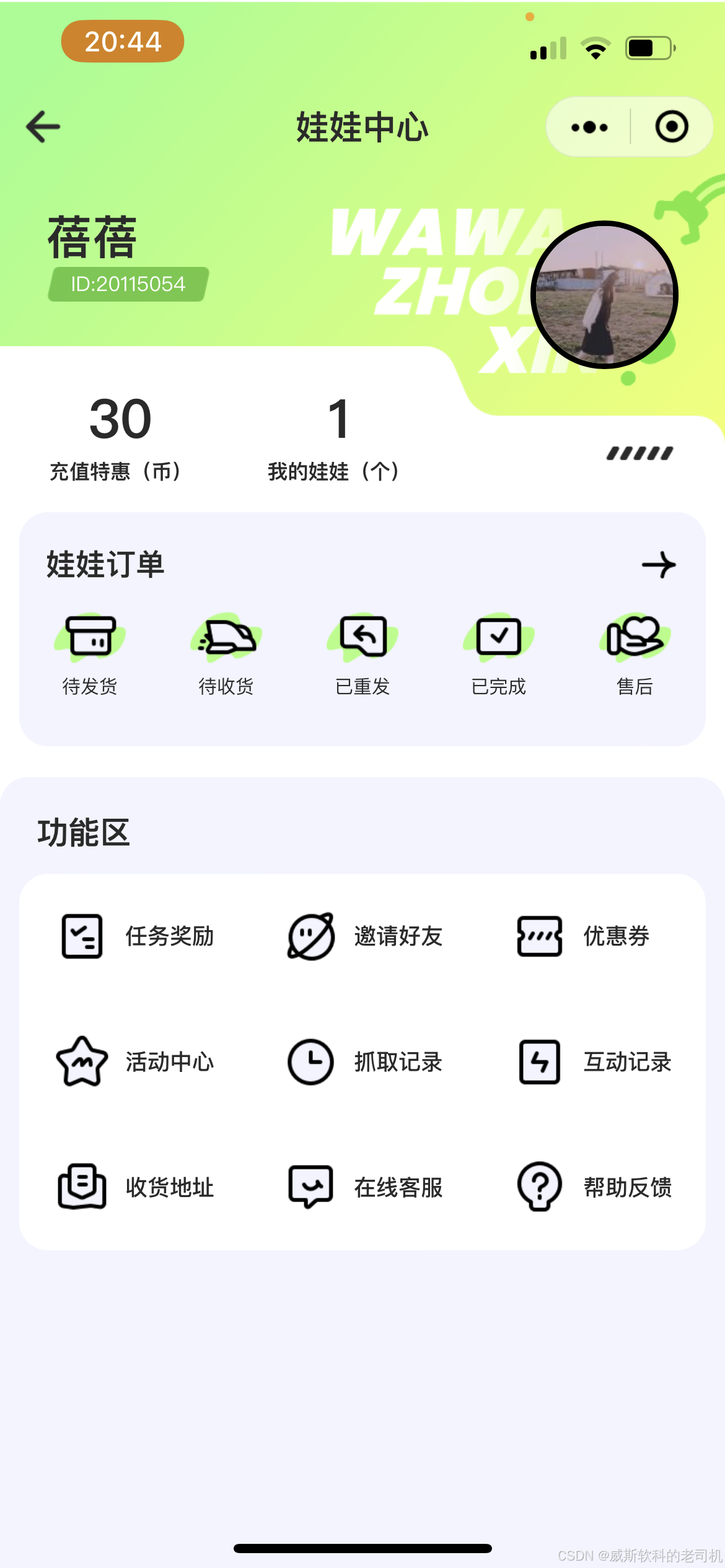View 待收货 orders
Image resolution: width=725 pixels, height=1568 pixels.
[226, 655]
